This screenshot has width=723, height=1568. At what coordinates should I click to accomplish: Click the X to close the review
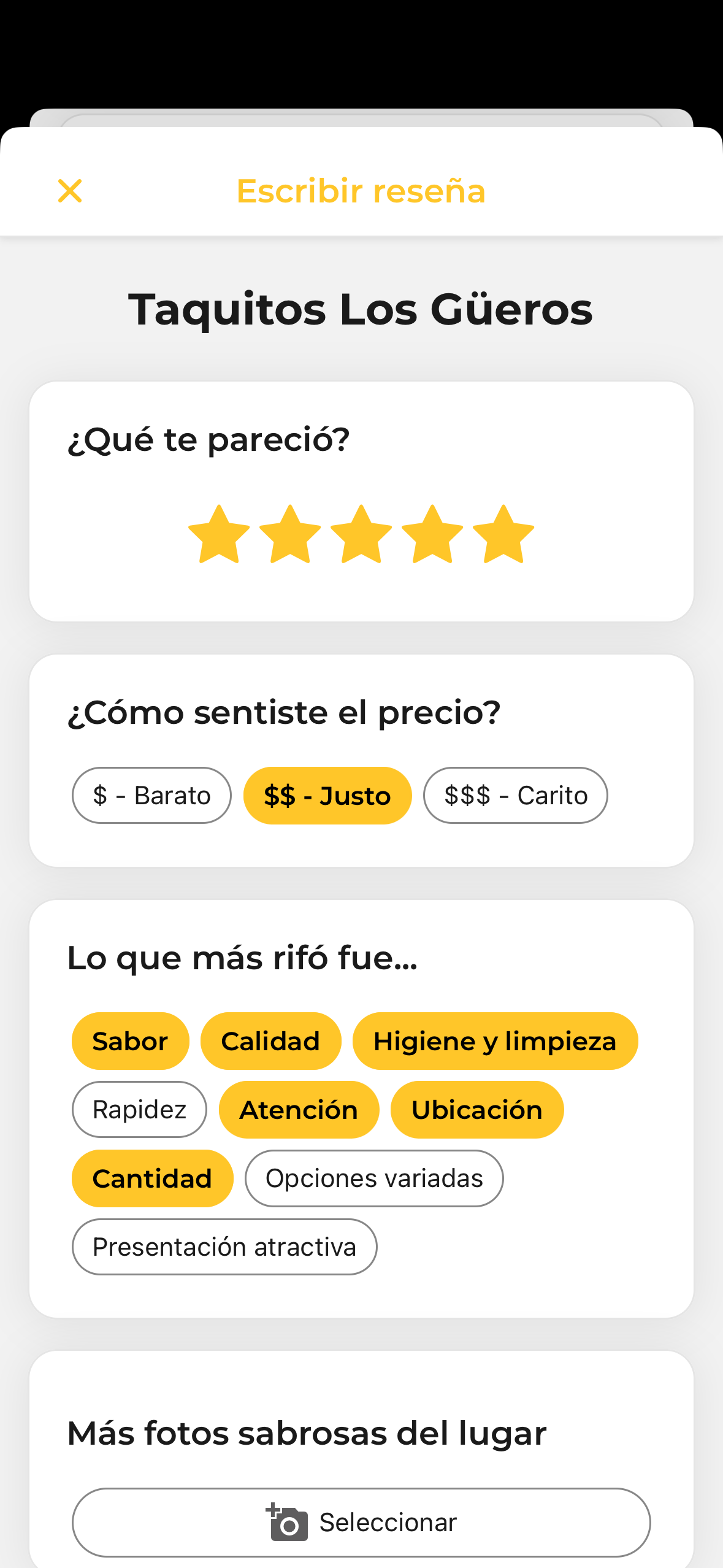click(x=71, y=191)
